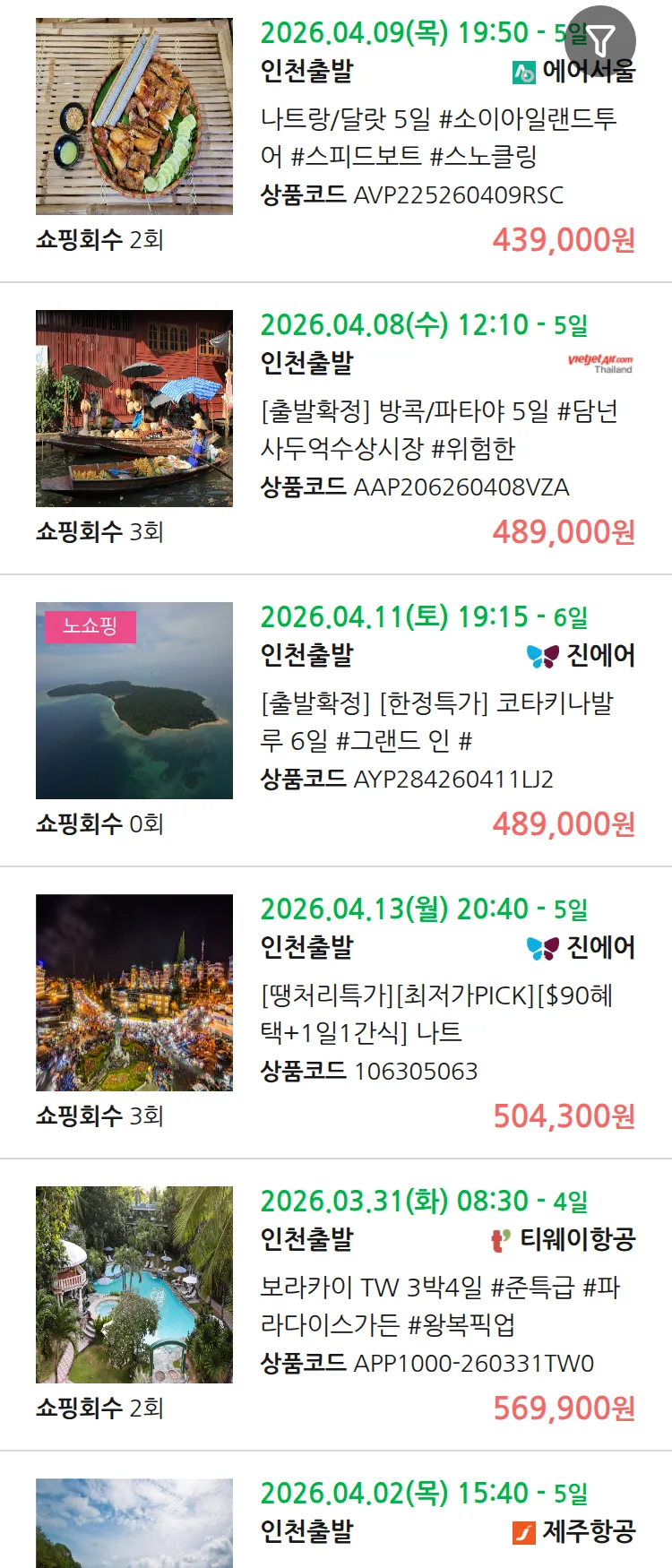This screenshot has width=672, height=1568.
Task: Open the 나트랑/달랏 5일 Air Seoul package
Action: pyautogui.click(x=437, y=137)
